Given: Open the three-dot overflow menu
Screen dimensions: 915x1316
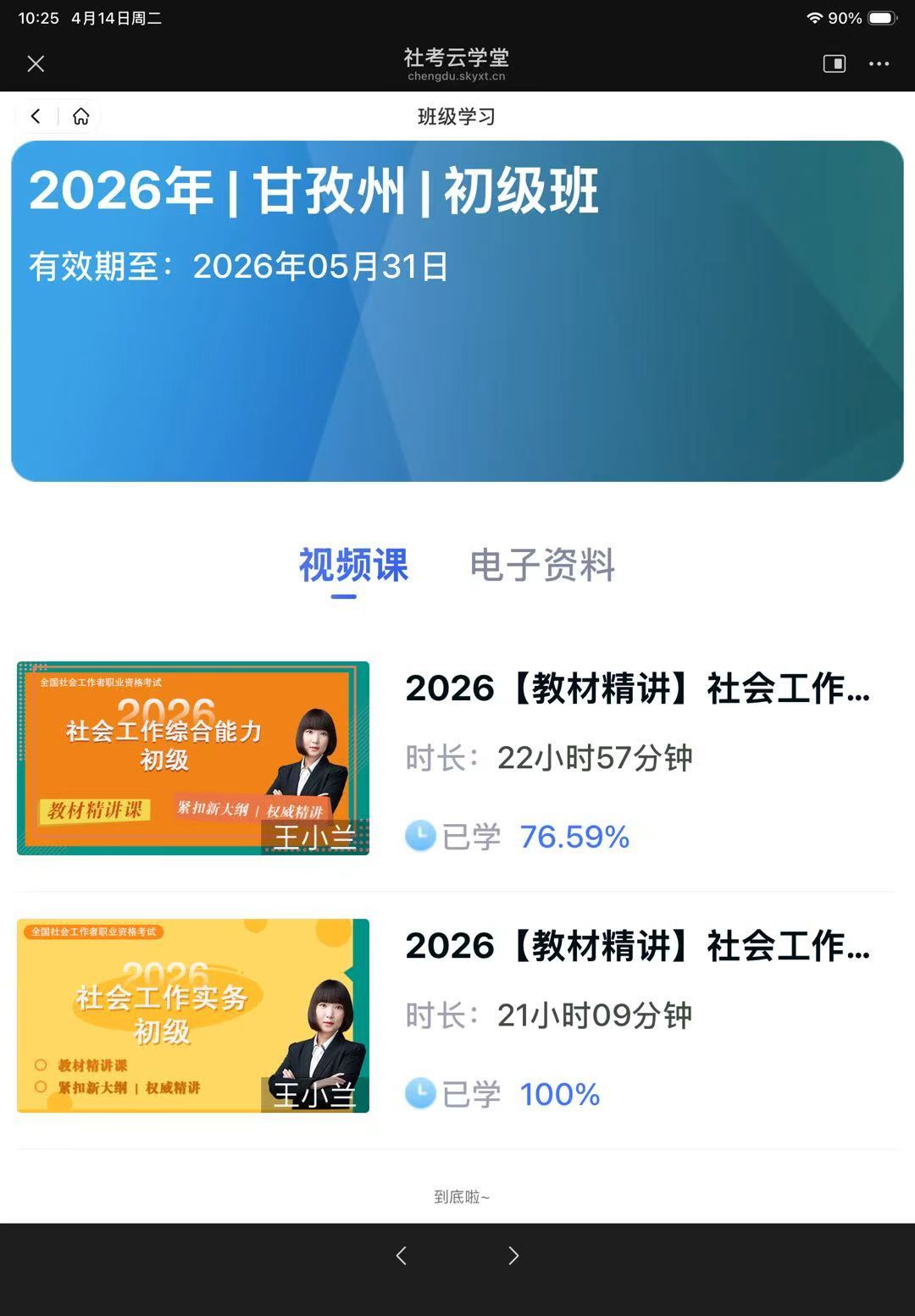Looking at the screenshot, I should point(879,64).
